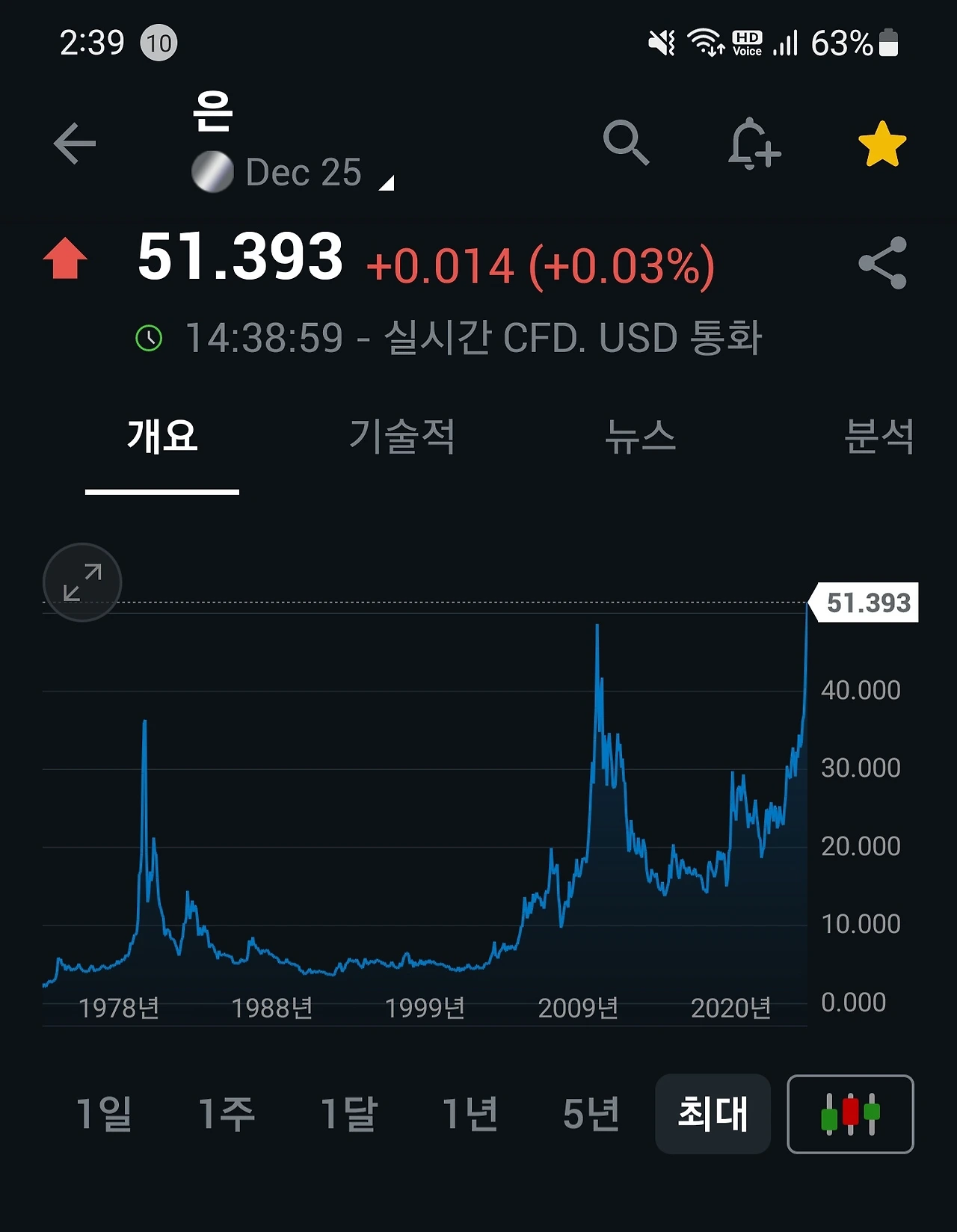Select the 1주 chart range
The image size is (957, 1232).
click(227, 1114)
